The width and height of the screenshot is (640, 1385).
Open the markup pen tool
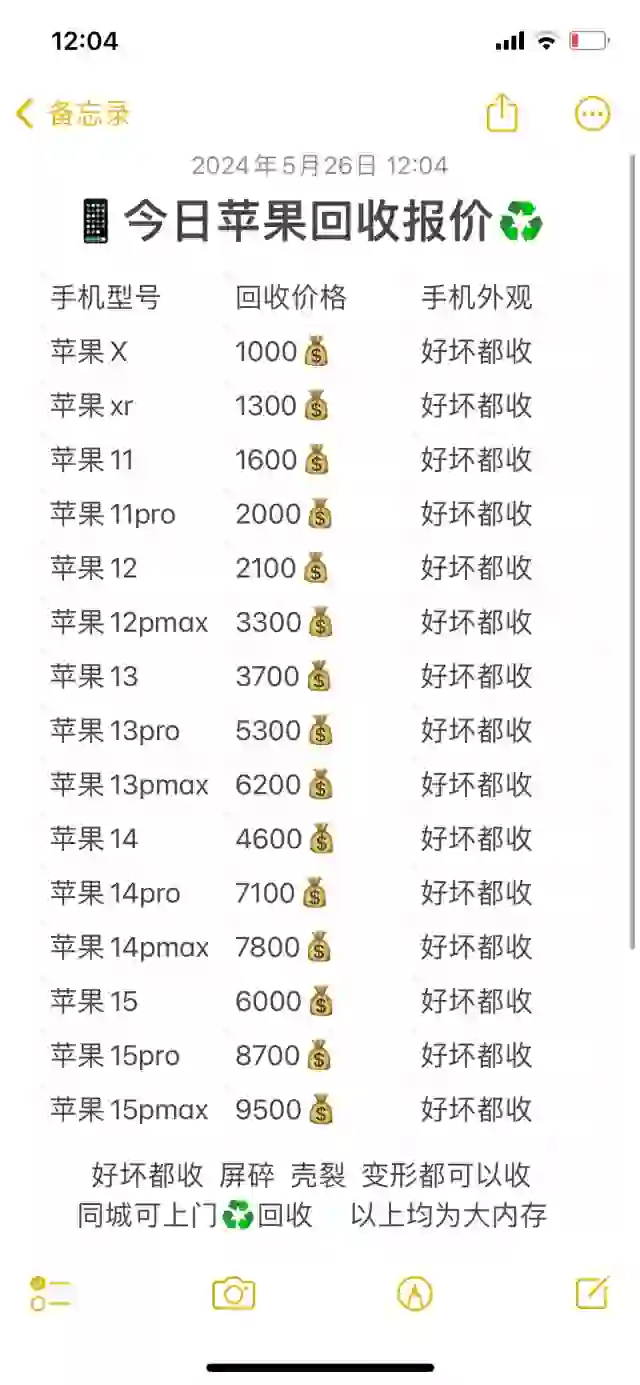coord(414,1293)
